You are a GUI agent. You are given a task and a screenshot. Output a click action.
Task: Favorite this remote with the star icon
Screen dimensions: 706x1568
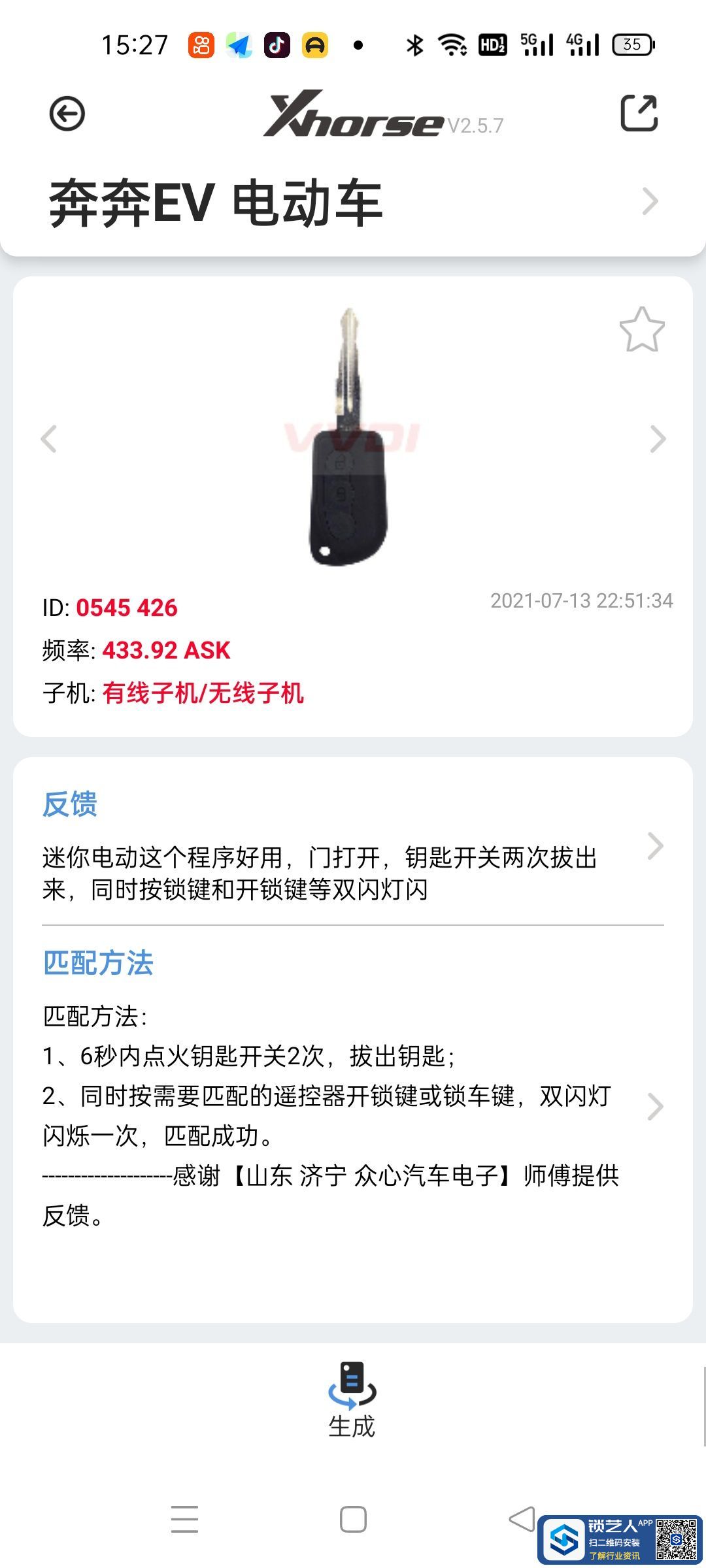tap(641, 330)
